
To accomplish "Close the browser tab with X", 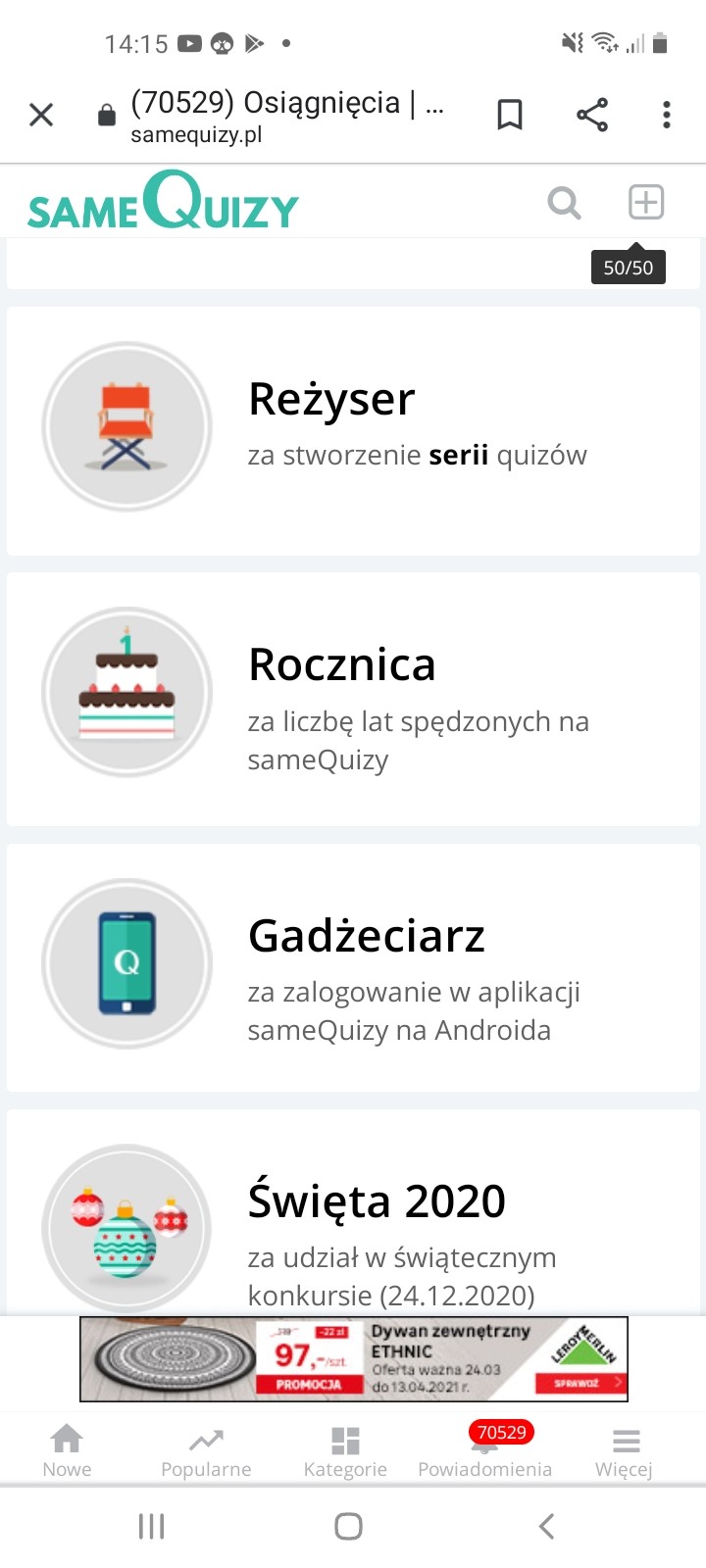I will pyautogui.click(x=41, y=116).
